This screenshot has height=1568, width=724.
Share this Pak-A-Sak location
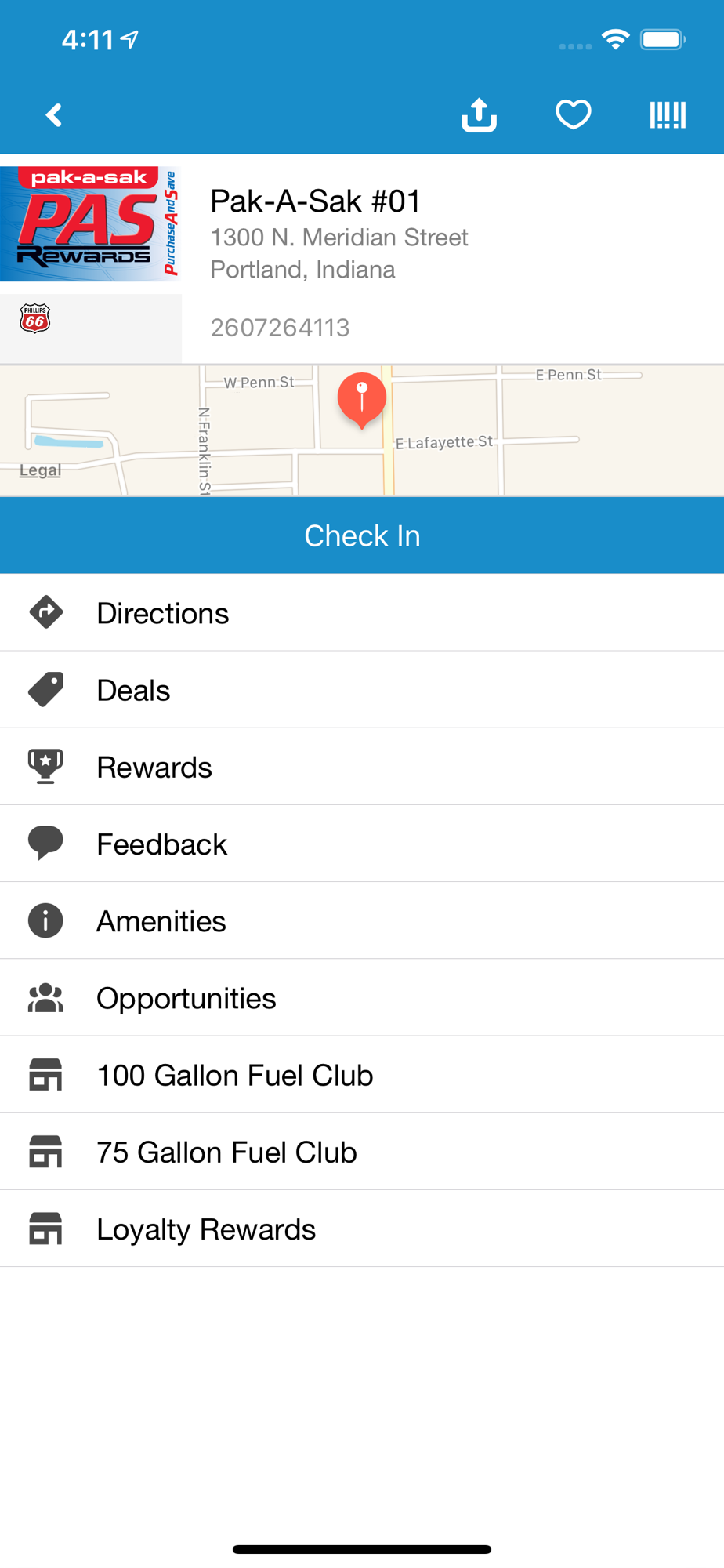pos(479,115)
